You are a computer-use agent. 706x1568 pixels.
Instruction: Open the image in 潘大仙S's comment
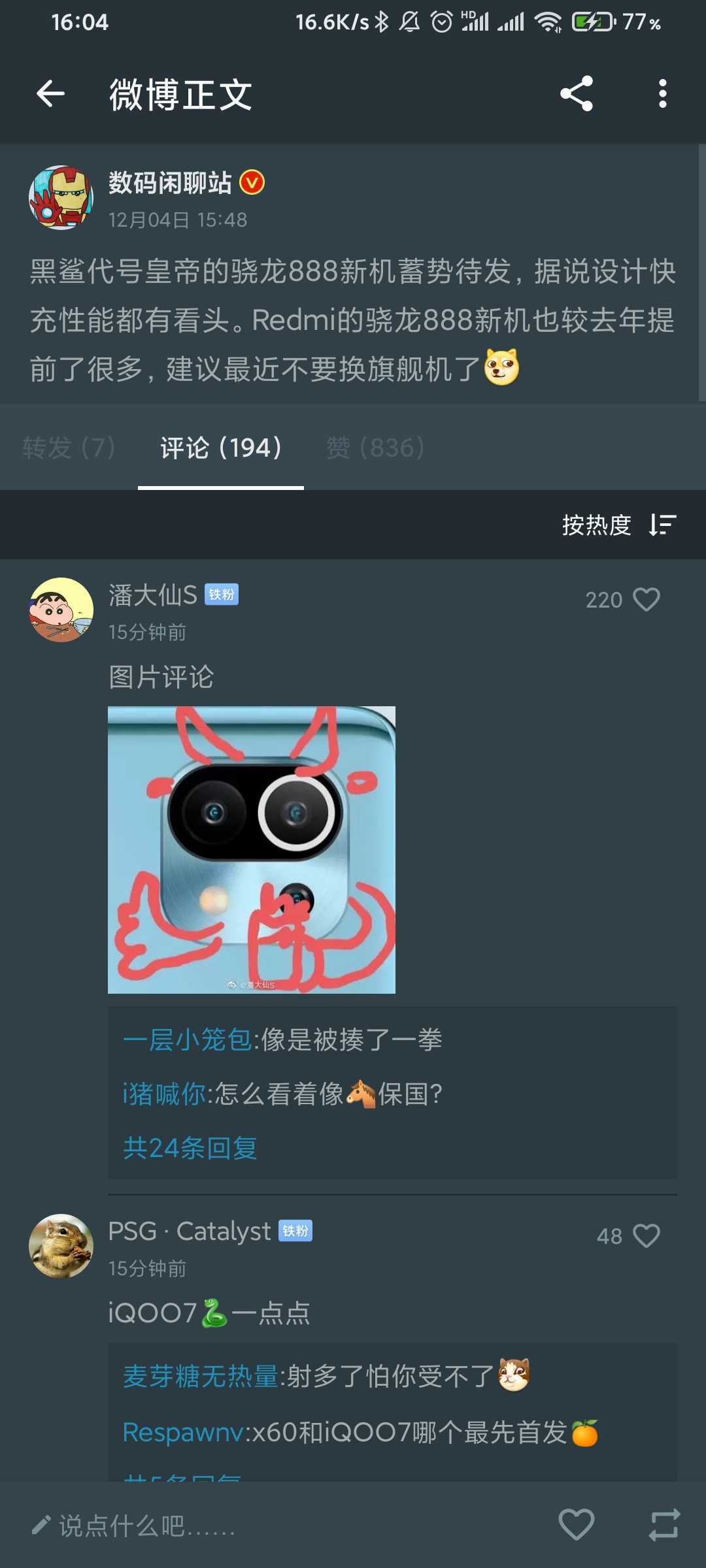pos(252,849)
